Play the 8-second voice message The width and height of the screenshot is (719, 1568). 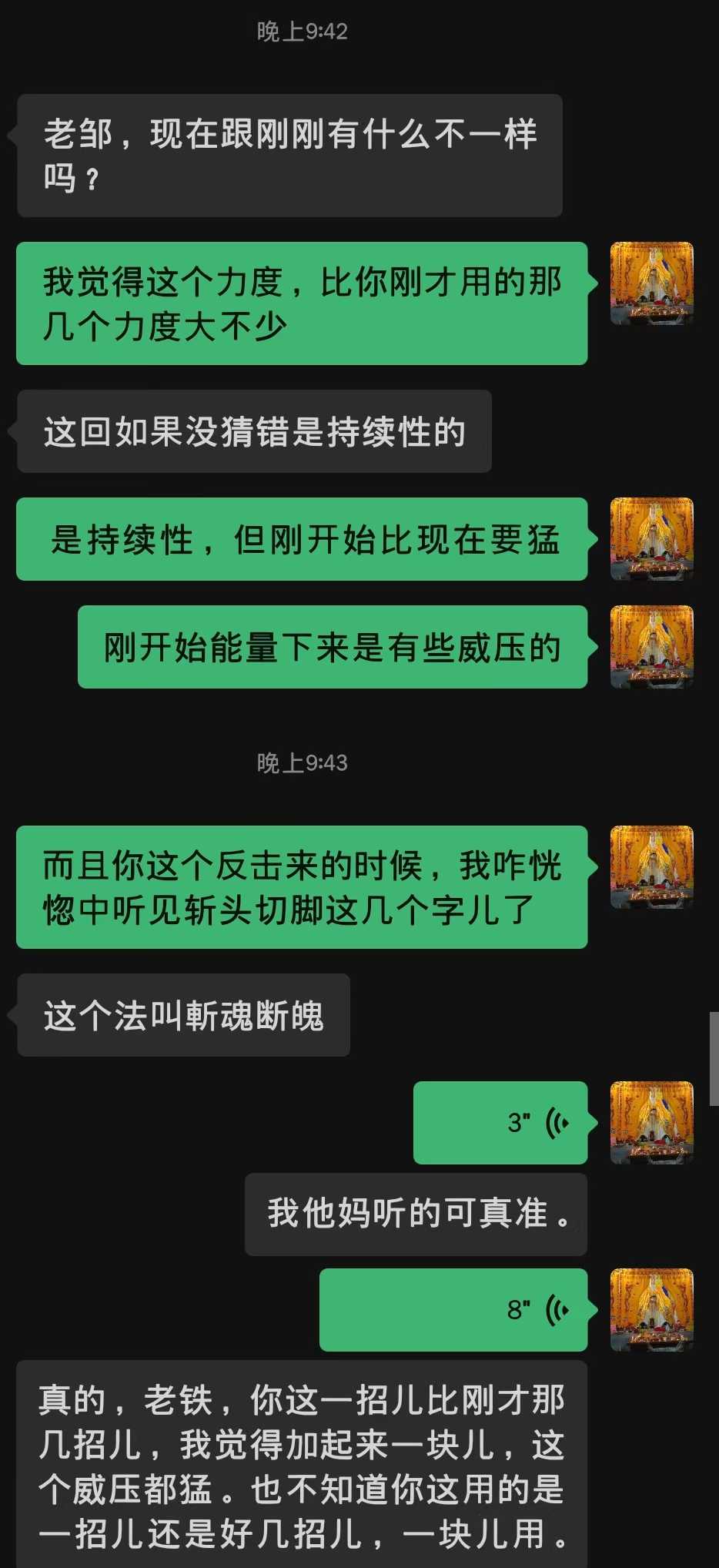coord(454,1309)
